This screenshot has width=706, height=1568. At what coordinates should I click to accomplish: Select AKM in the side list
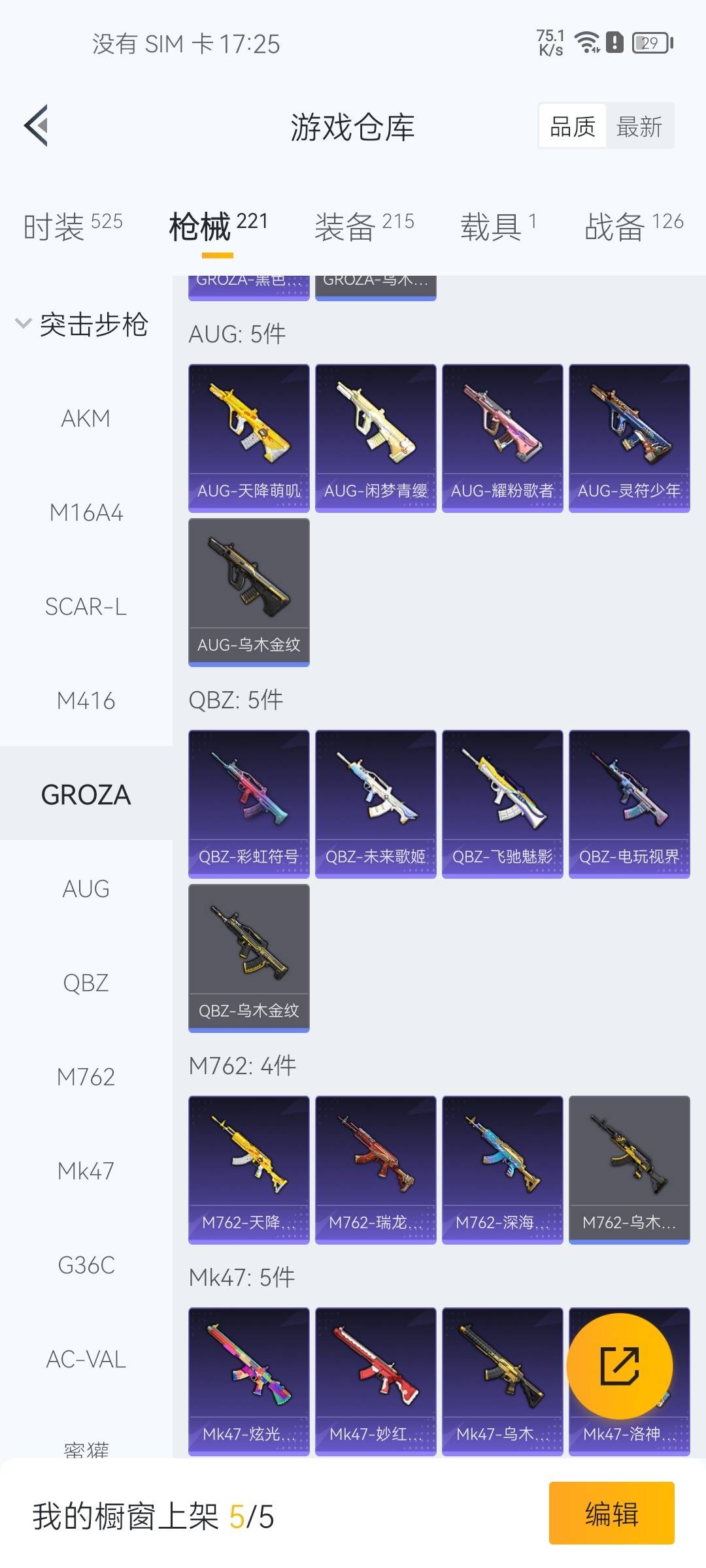point(86,418)
